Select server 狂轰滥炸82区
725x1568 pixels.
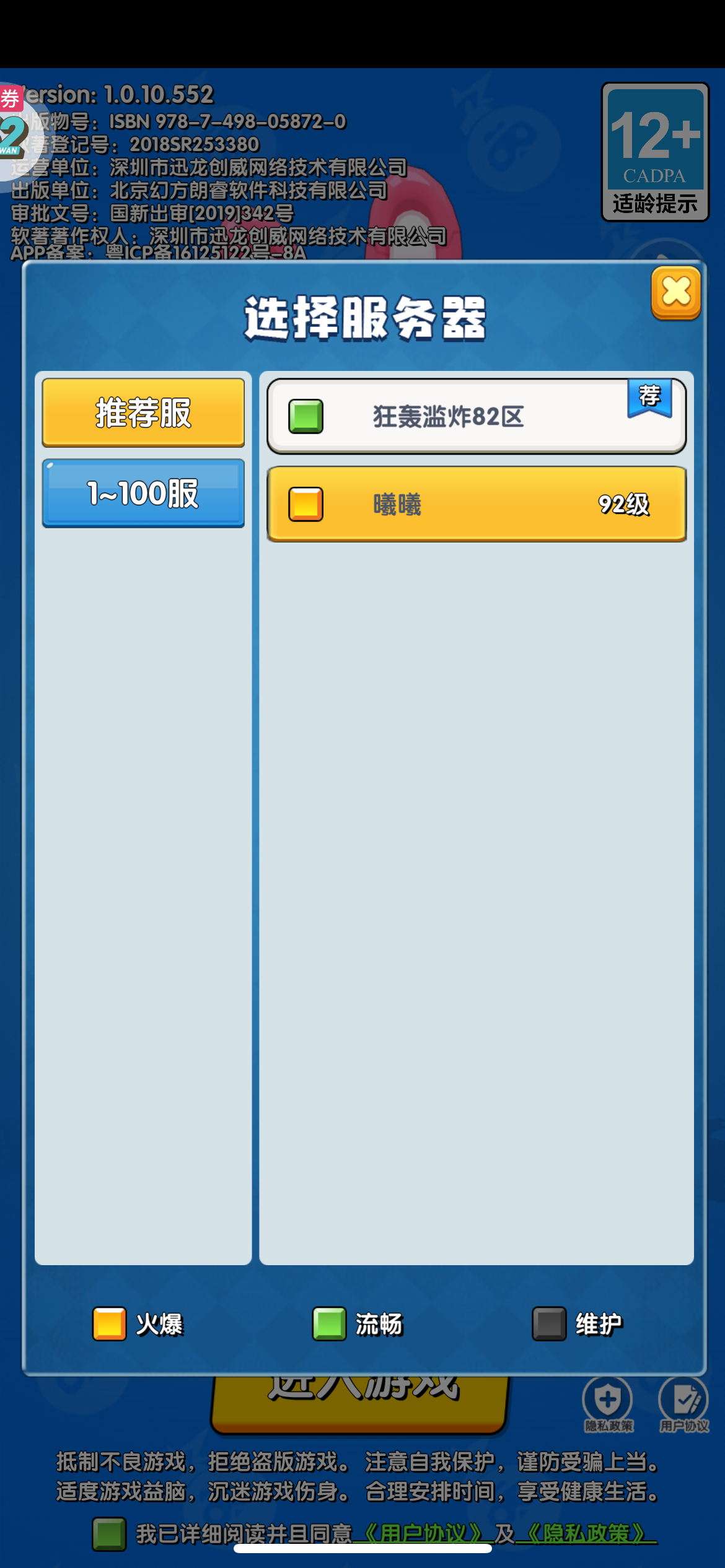point(477,416)
